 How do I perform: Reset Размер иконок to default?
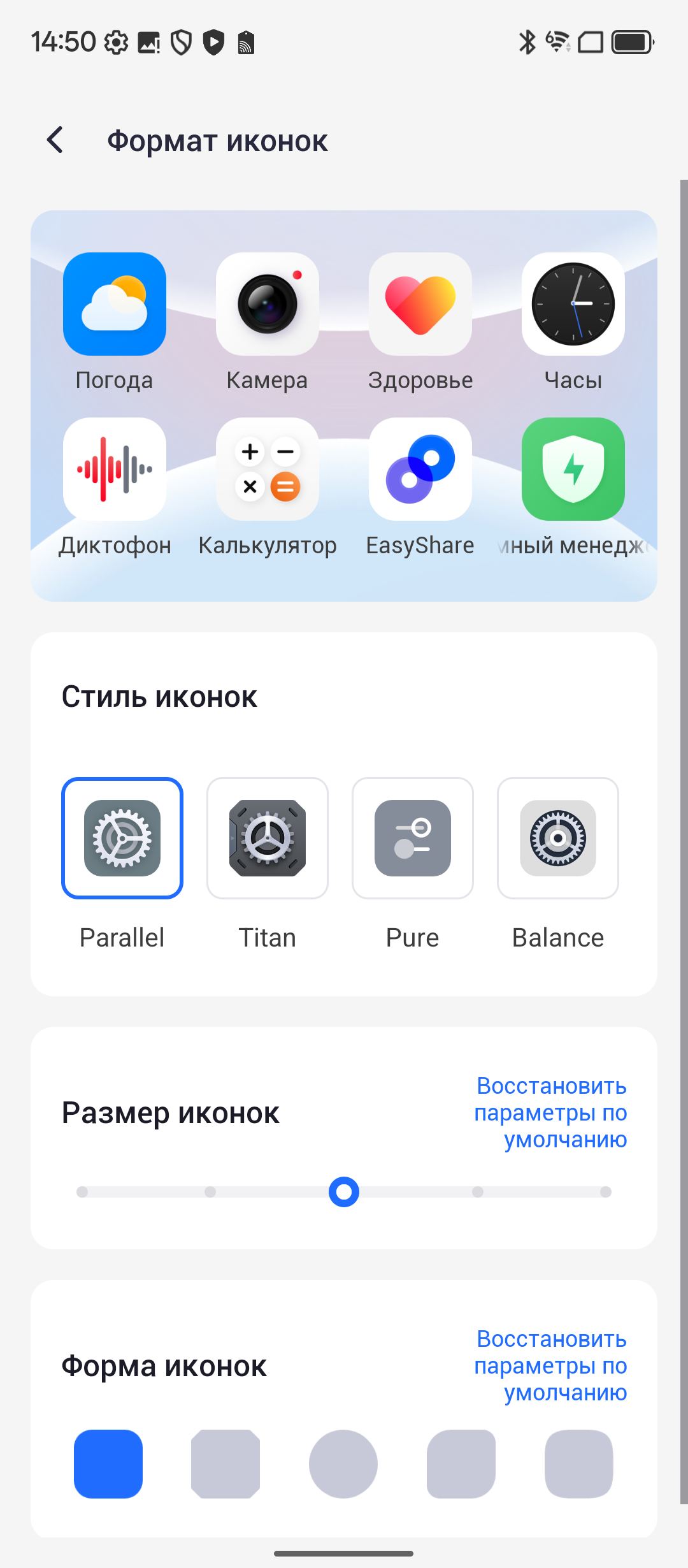[551, 1112]
